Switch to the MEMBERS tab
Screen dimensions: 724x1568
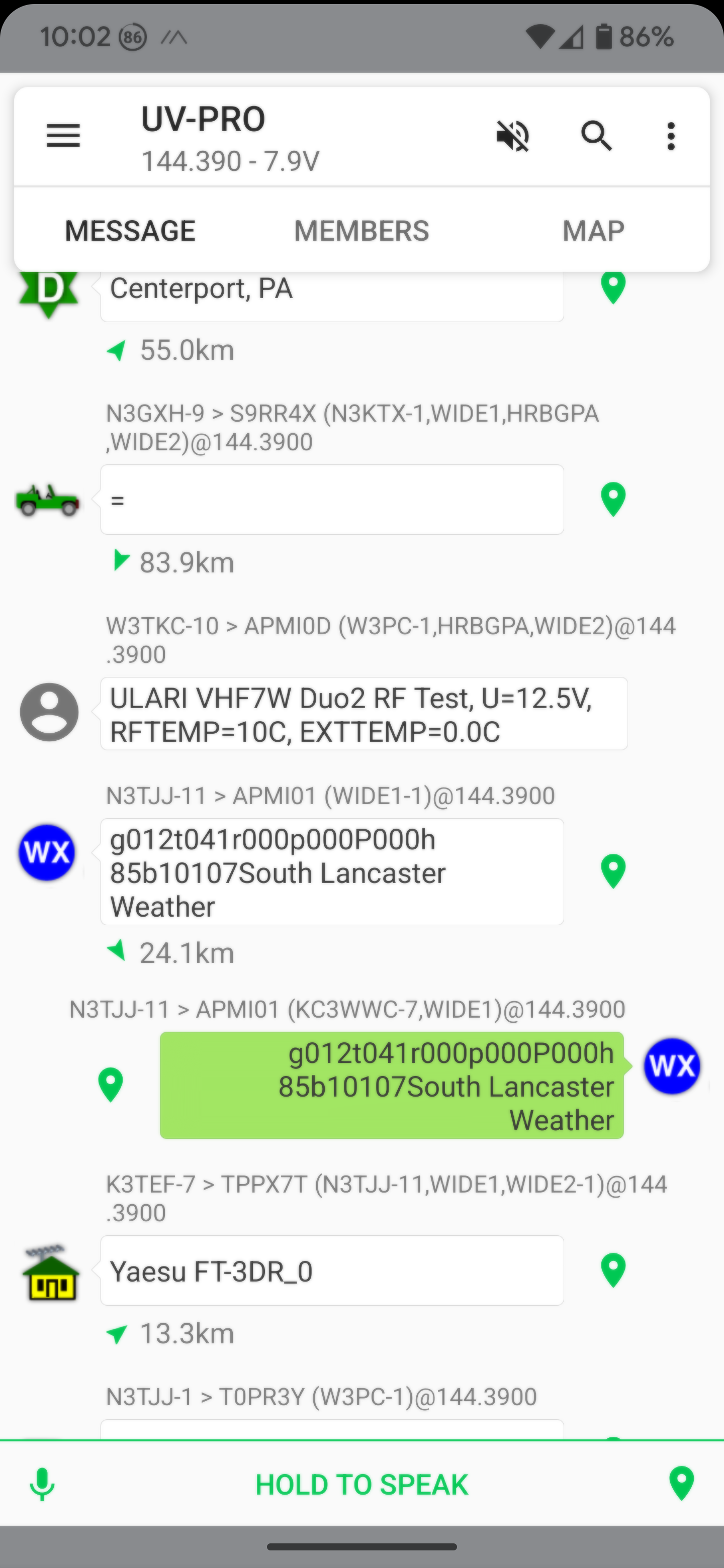361,231
